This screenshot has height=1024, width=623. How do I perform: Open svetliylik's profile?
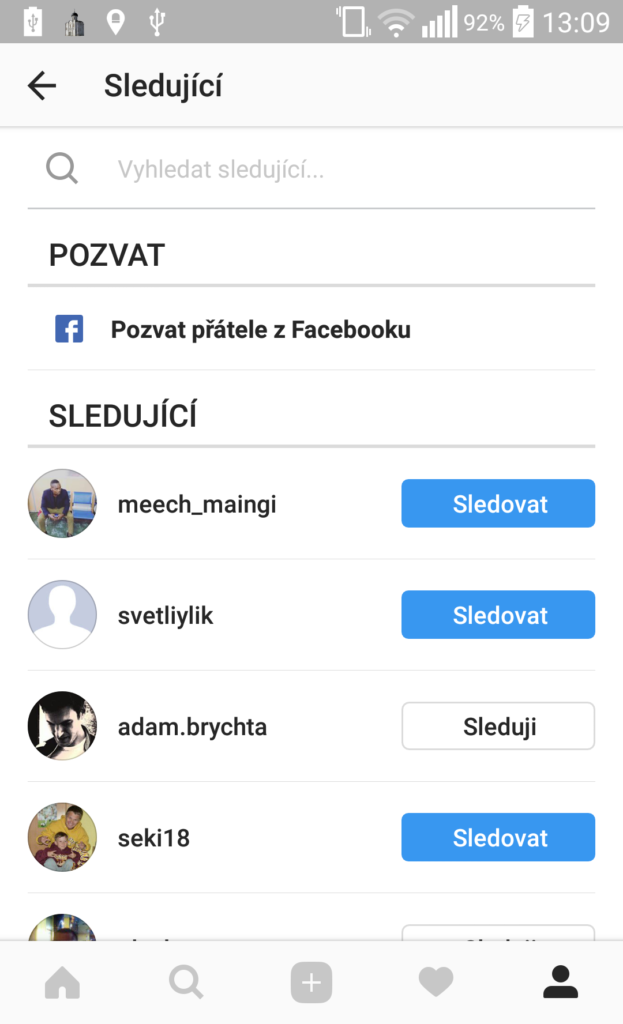tap(165, 616)
